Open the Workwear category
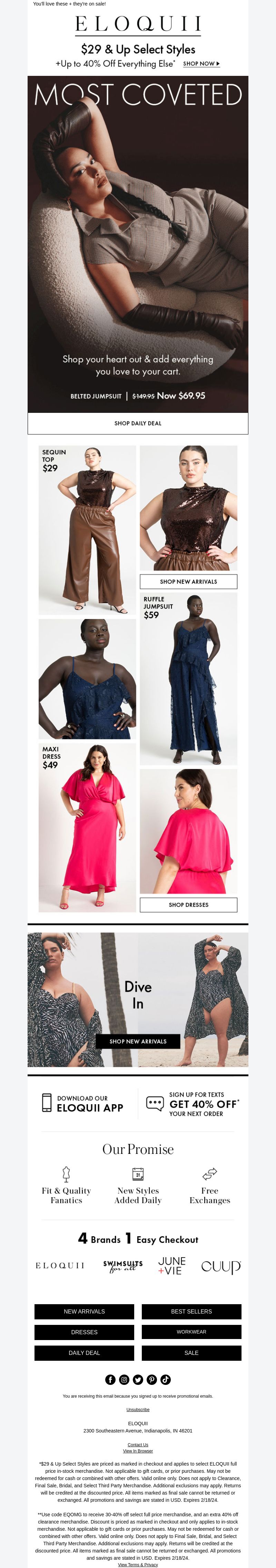This screenshot has height=1568, width=276. pos(191,1332)
